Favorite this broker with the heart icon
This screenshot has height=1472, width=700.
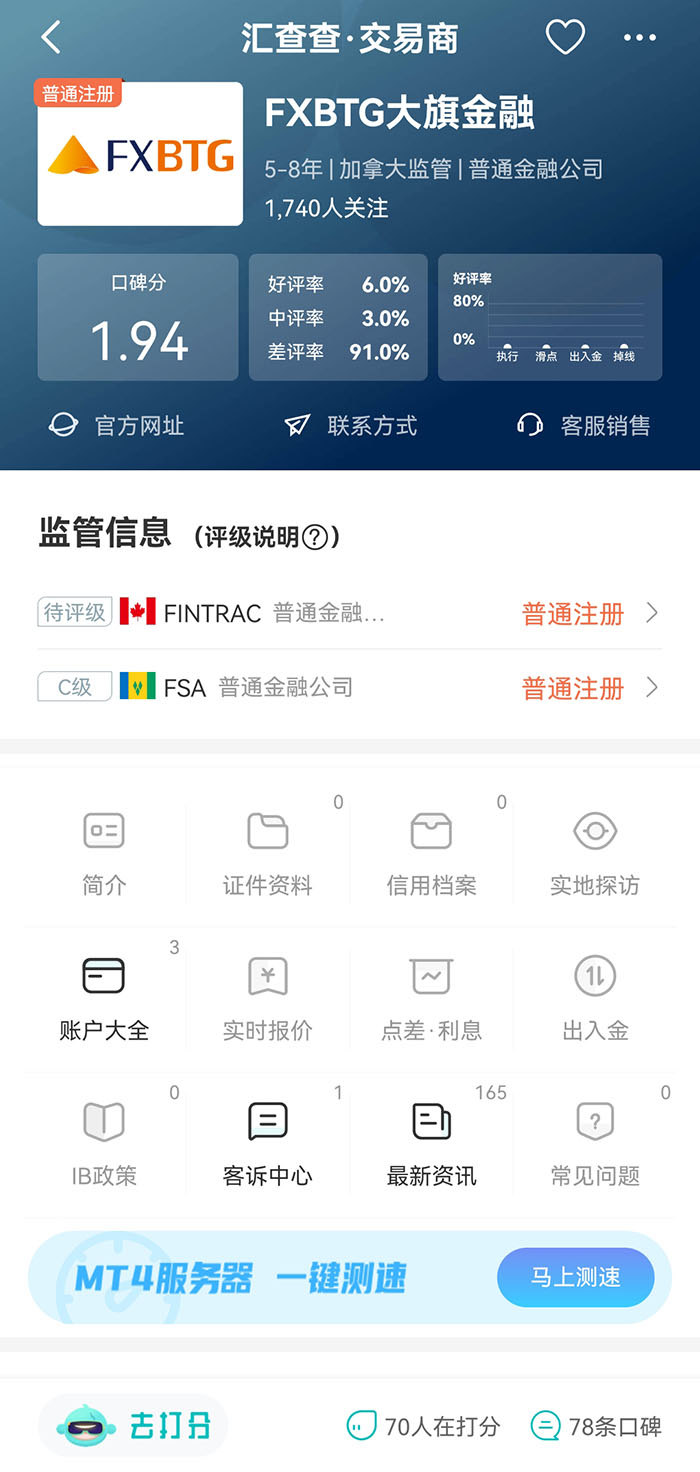(x=565, y=38)
